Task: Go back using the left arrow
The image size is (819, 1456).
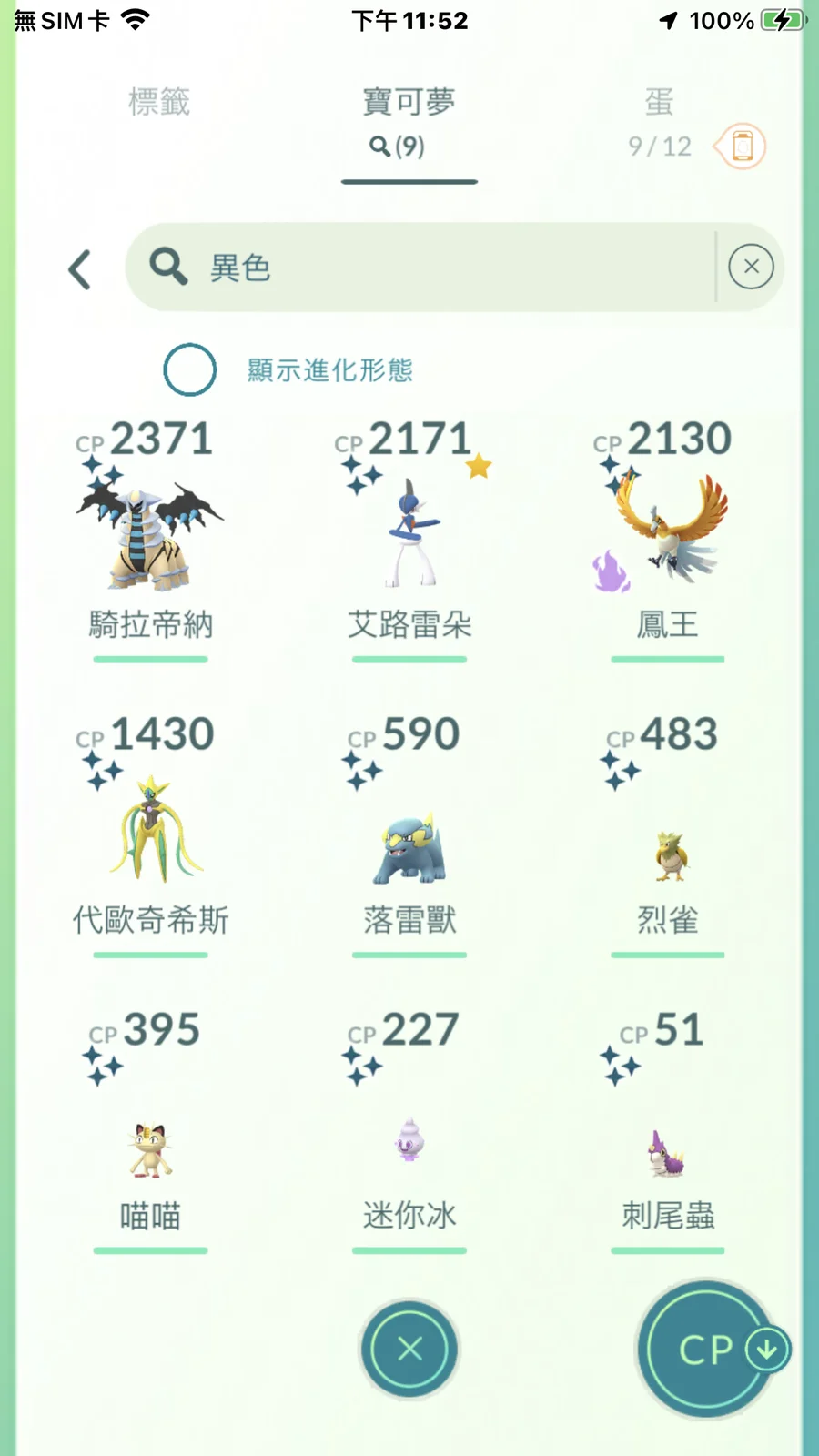Action: point(80,269)
